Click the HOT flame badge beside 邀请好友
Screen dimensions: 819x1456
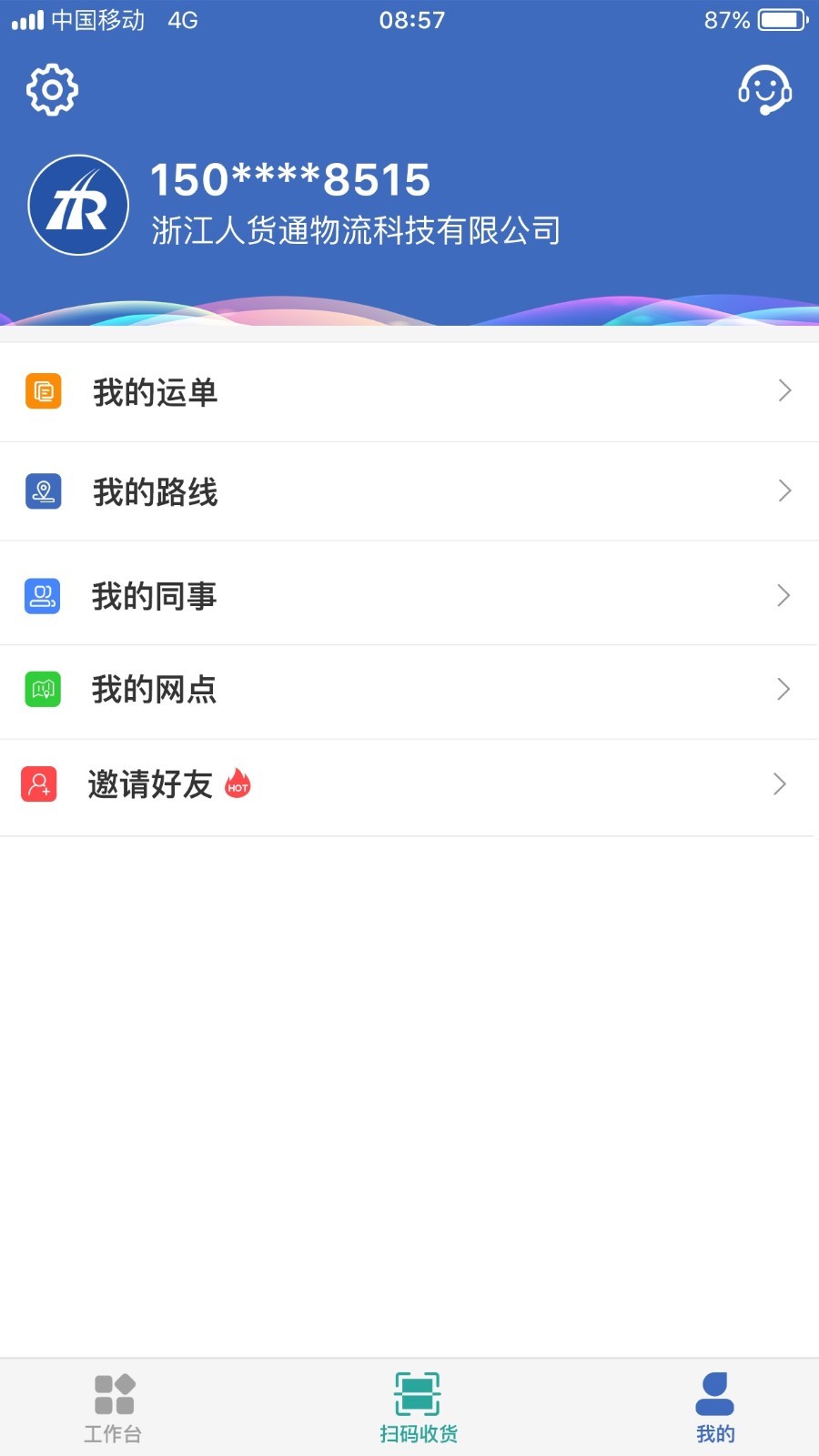[238, 784]
